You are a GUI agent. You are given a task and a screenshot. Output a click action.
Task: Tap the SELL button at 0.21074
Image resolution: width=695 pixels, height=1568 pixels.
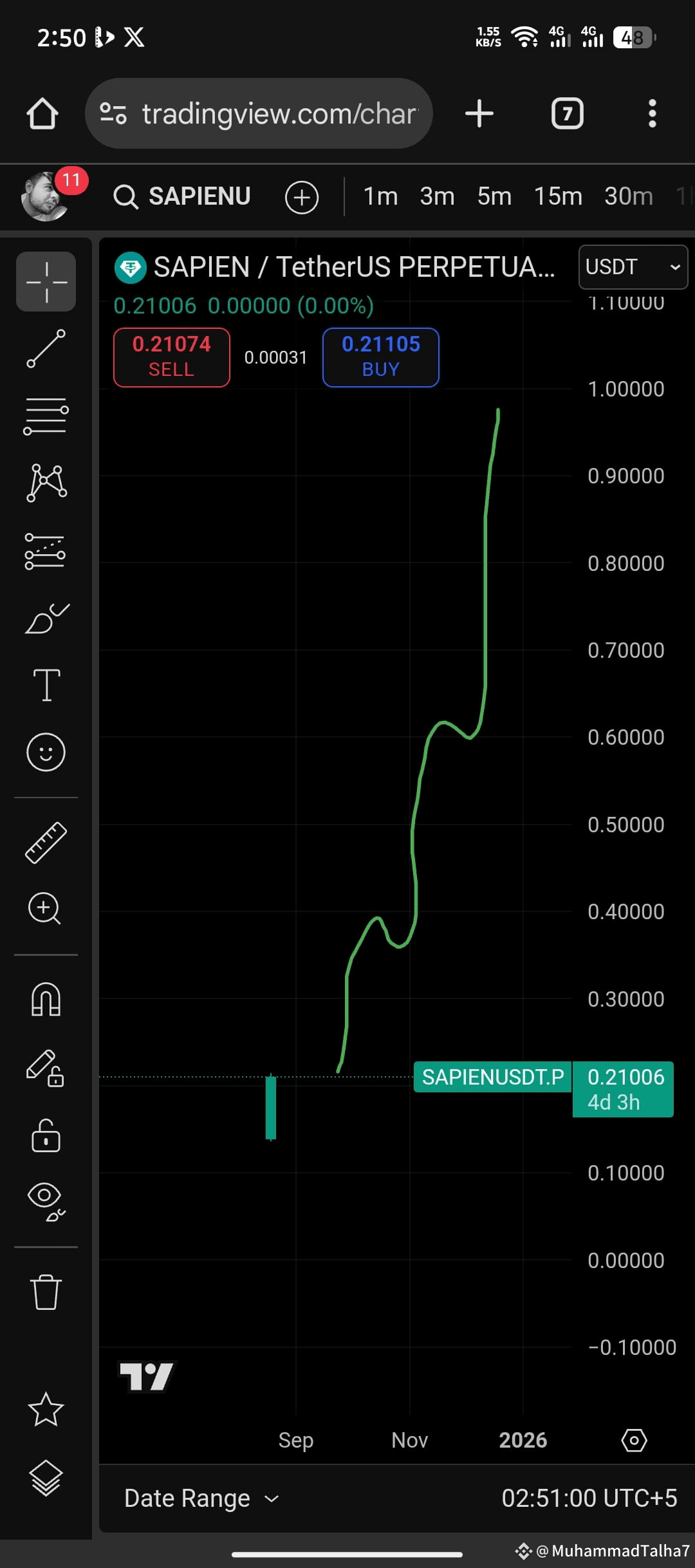point(172,357)
